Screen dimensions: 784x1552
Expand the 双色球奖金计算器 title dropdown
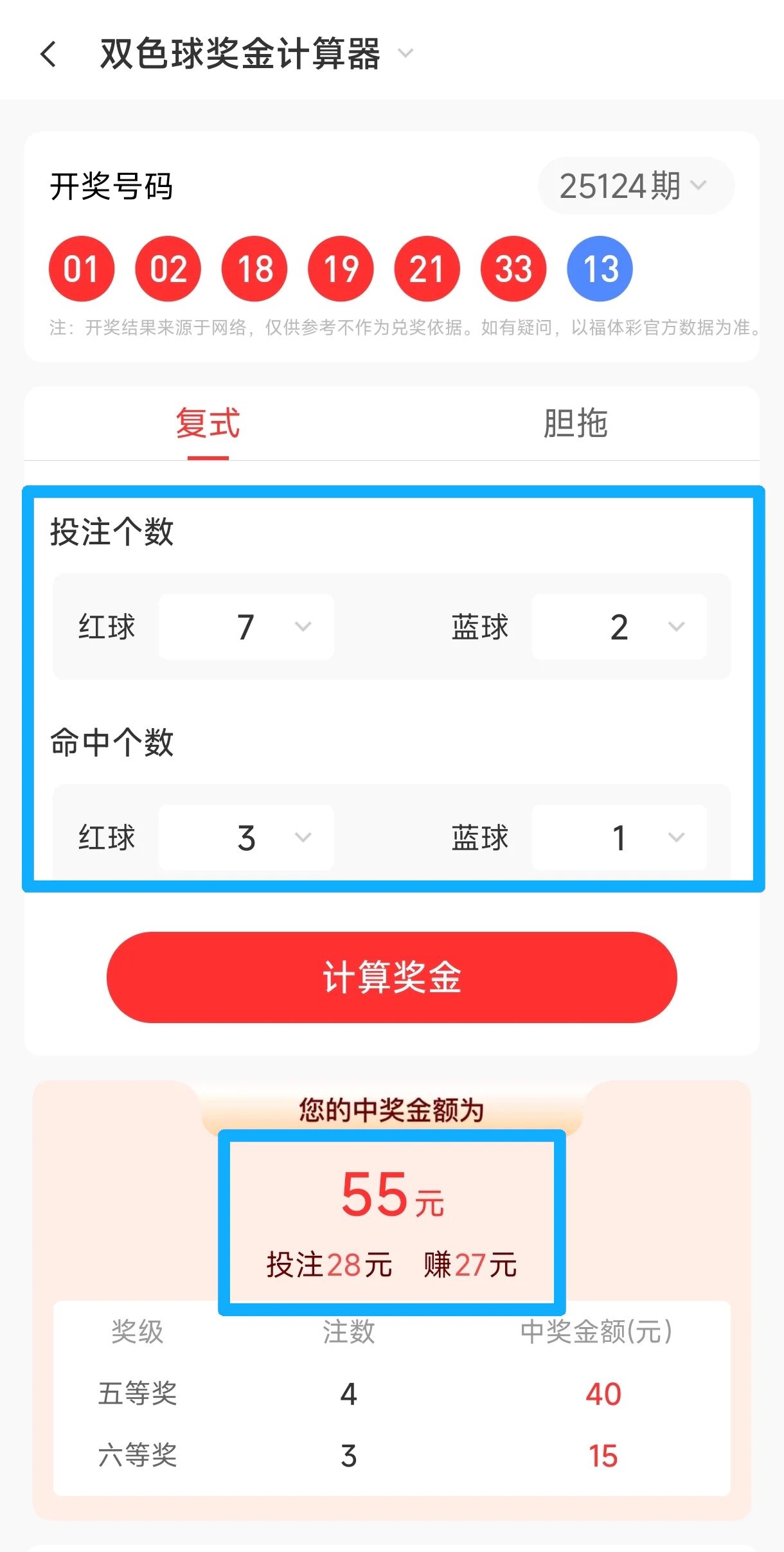pyautogui.click(x=405, y=53)
